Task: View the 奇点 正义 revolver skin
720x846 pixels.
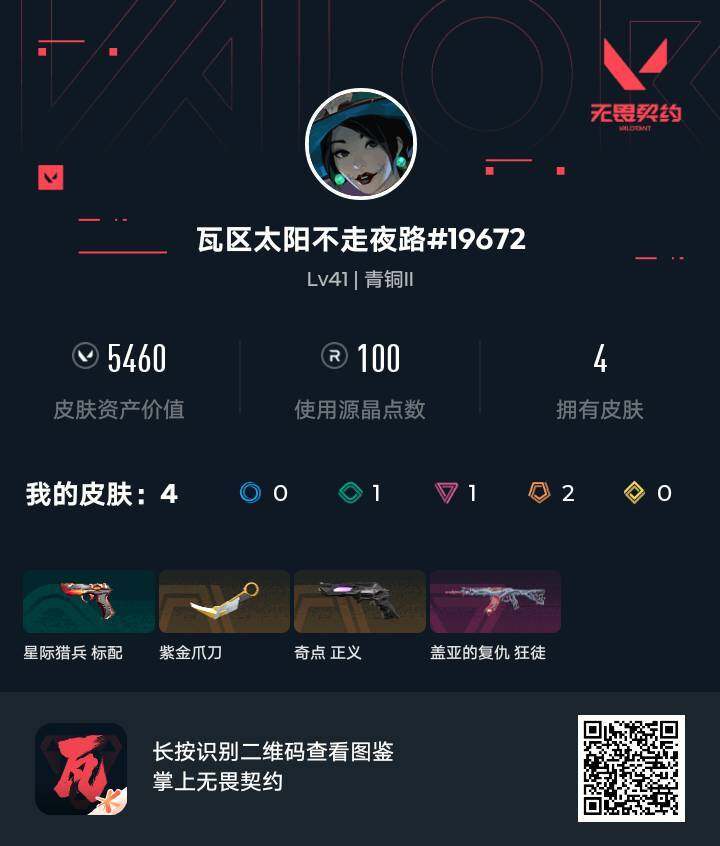Action: 360,602
